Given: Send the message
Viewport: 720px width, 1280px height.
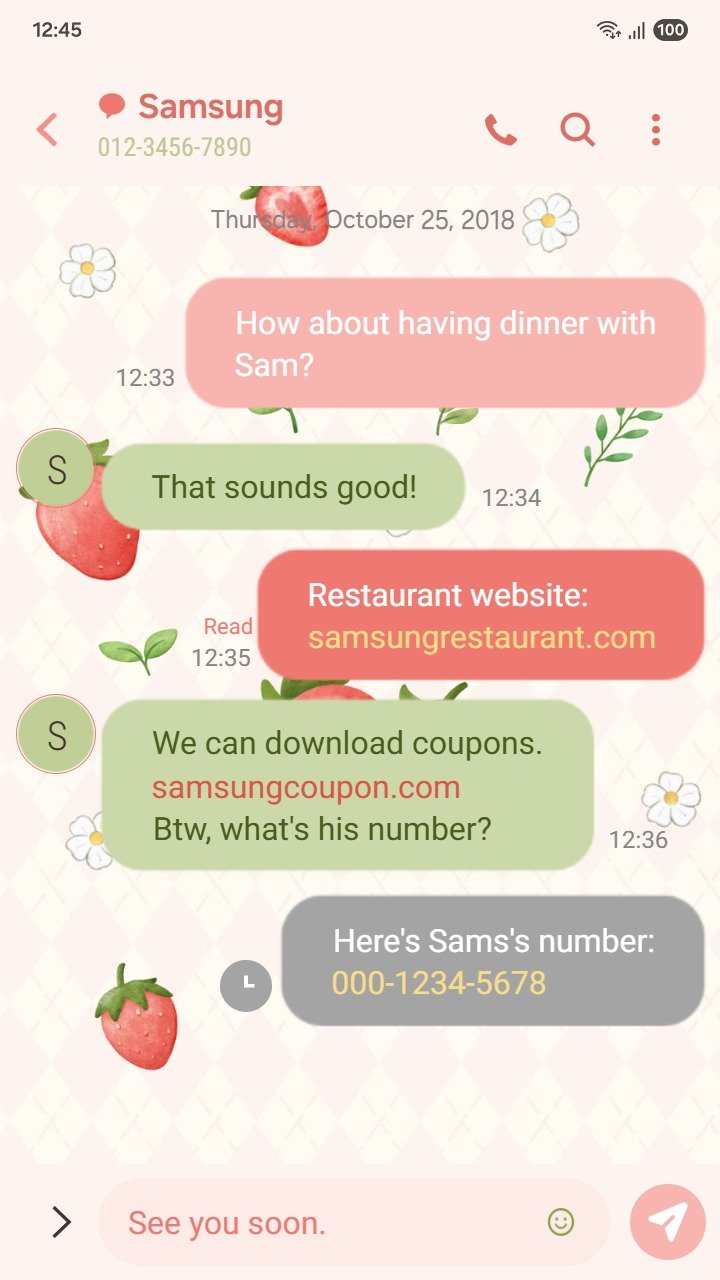Looking at the screenshot, I should [x=667, y=1221].
